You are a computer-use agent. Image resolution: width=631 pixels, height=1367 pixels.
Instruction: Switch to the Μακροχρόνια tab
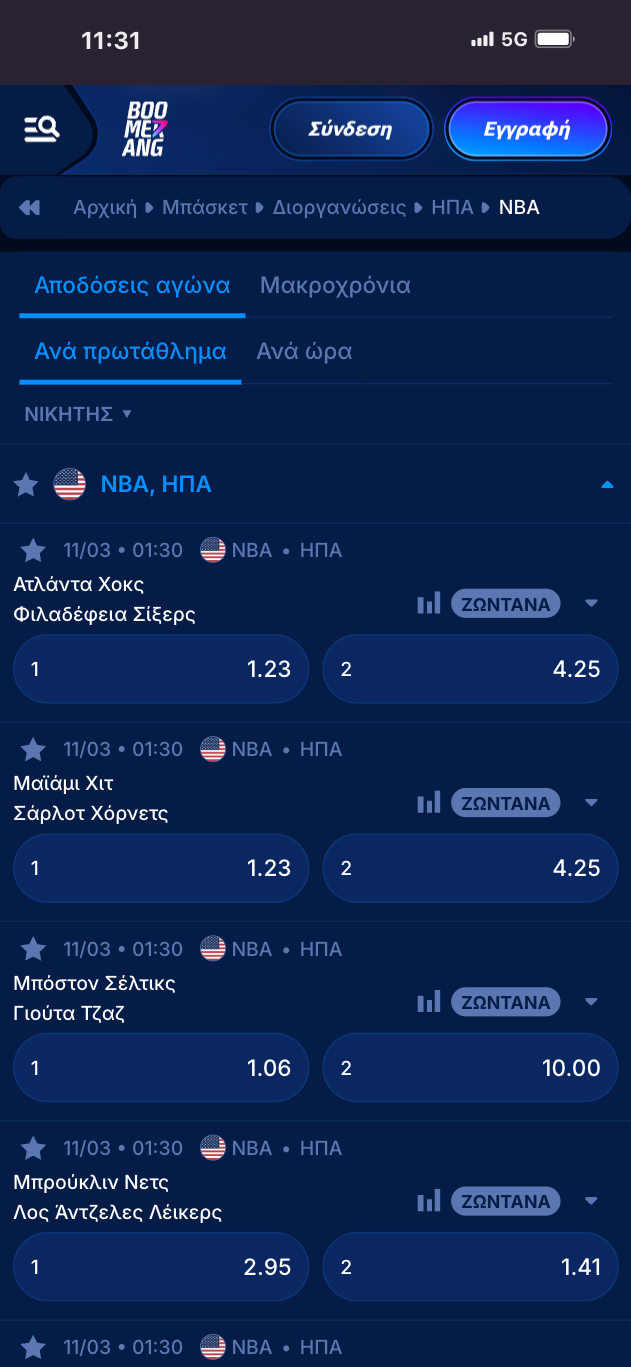(335, 285)
